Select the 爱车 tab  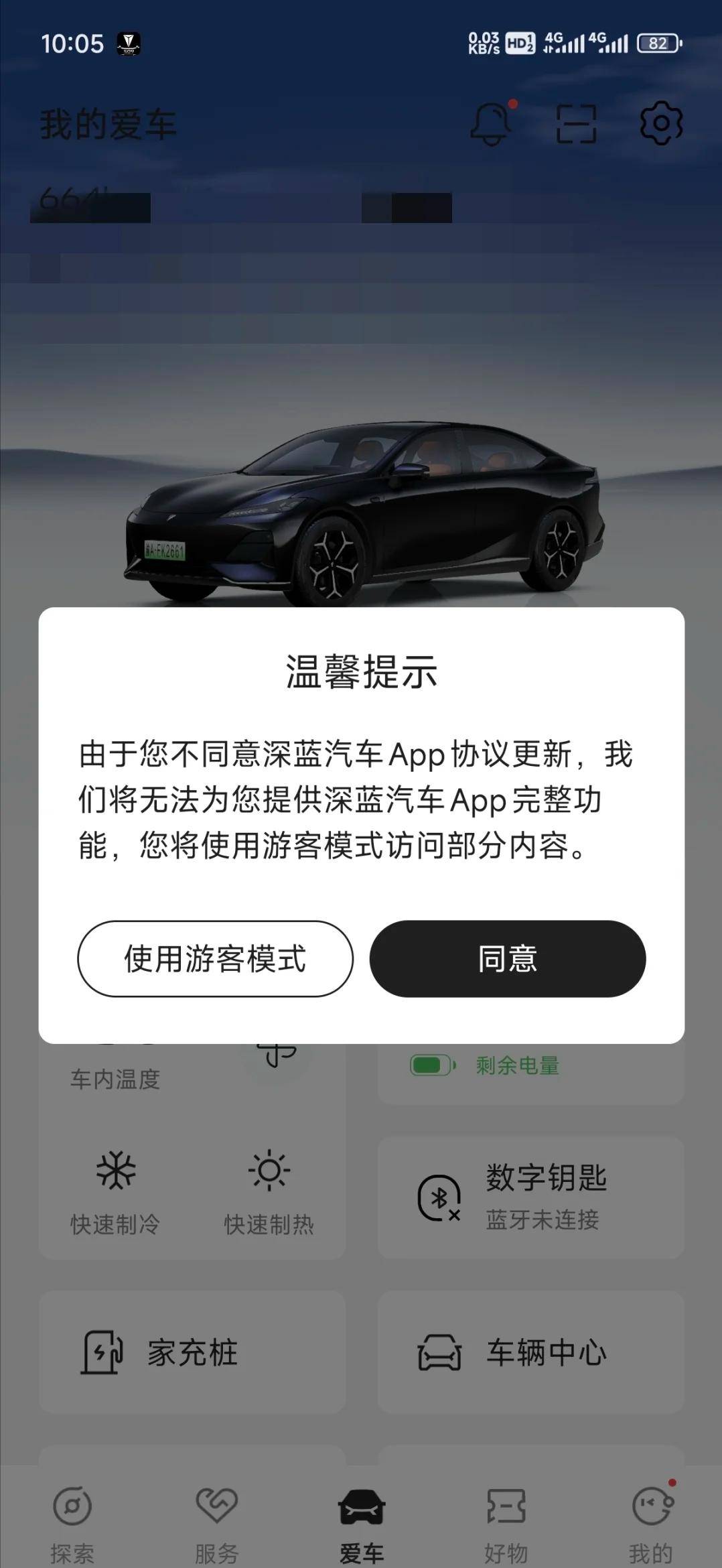tap(361, 1522)
